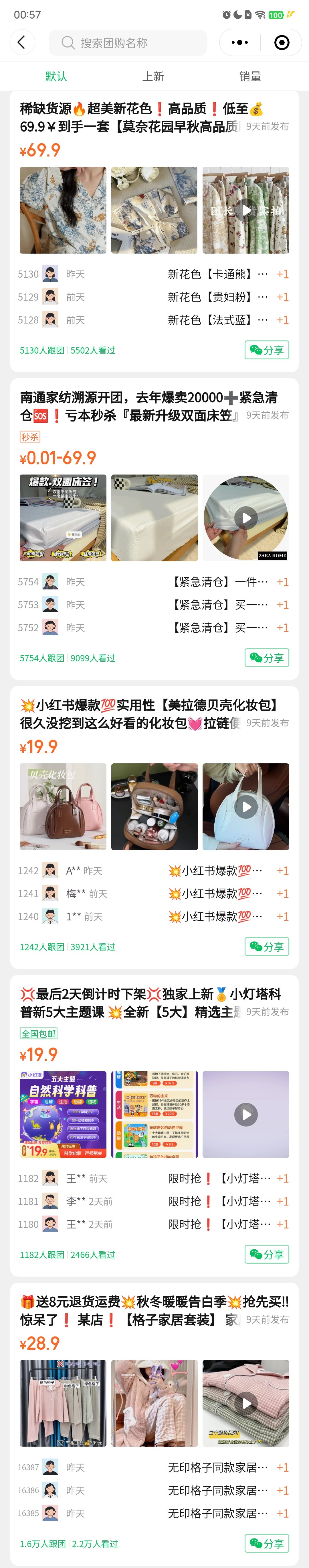This screenshot has height=1568, width=309.
Task: Share the 格子家居套装 listing
Action: [266, 1543]
